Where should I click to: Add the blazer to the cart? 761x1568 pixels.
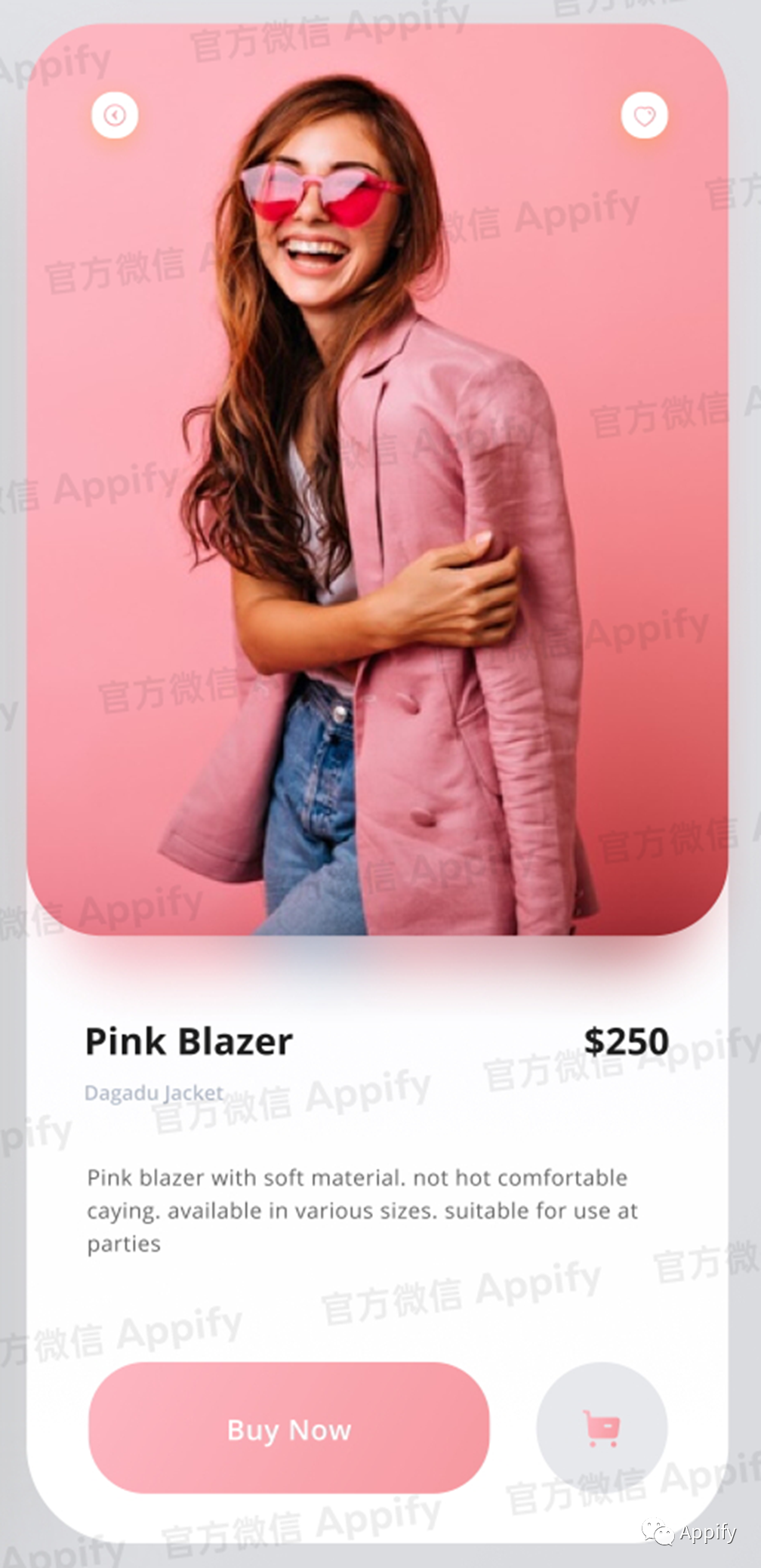tap(602, 1428)
